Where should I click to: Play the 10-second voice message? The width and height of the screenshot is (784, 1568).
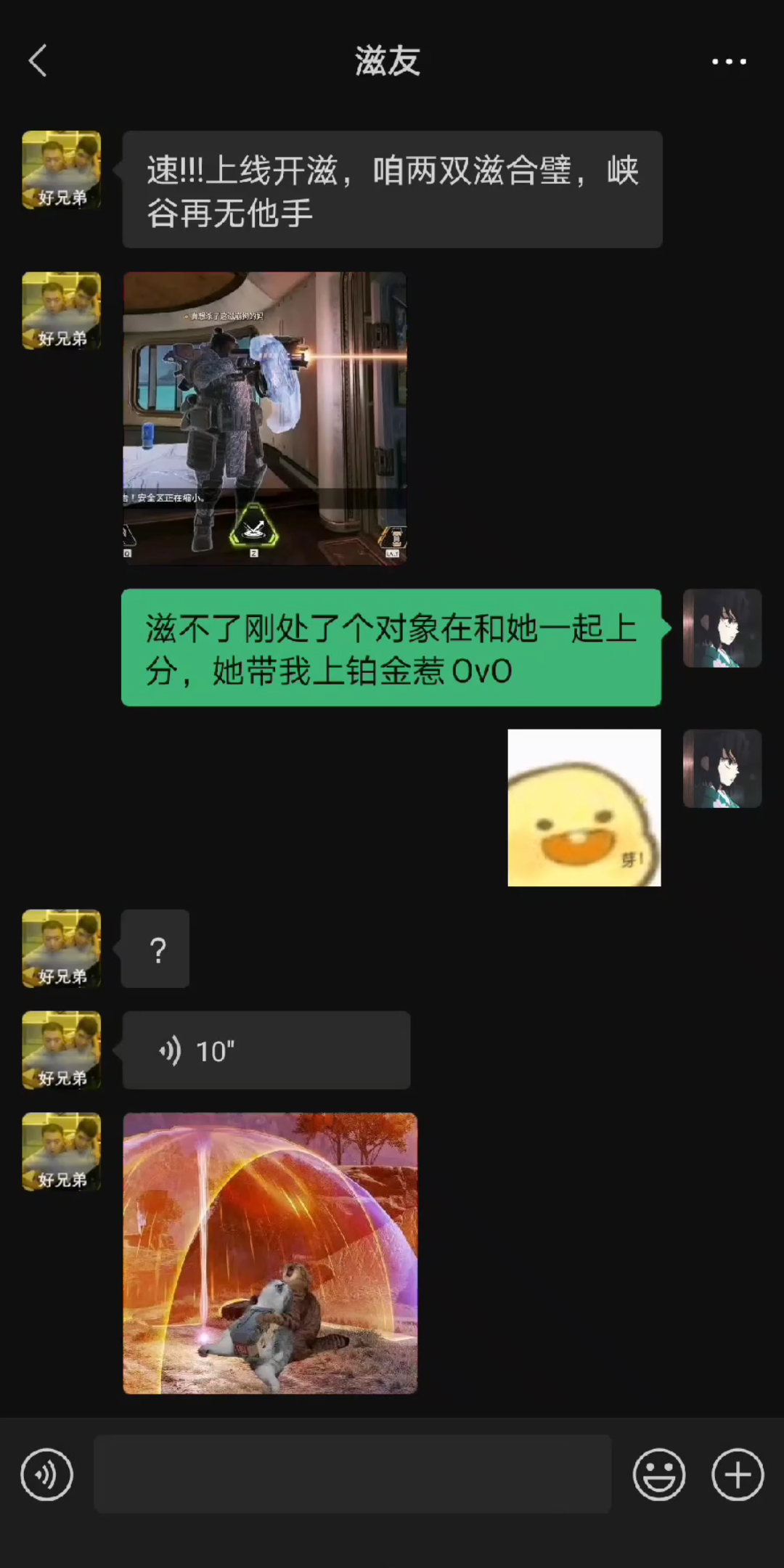coord(266,1050)
